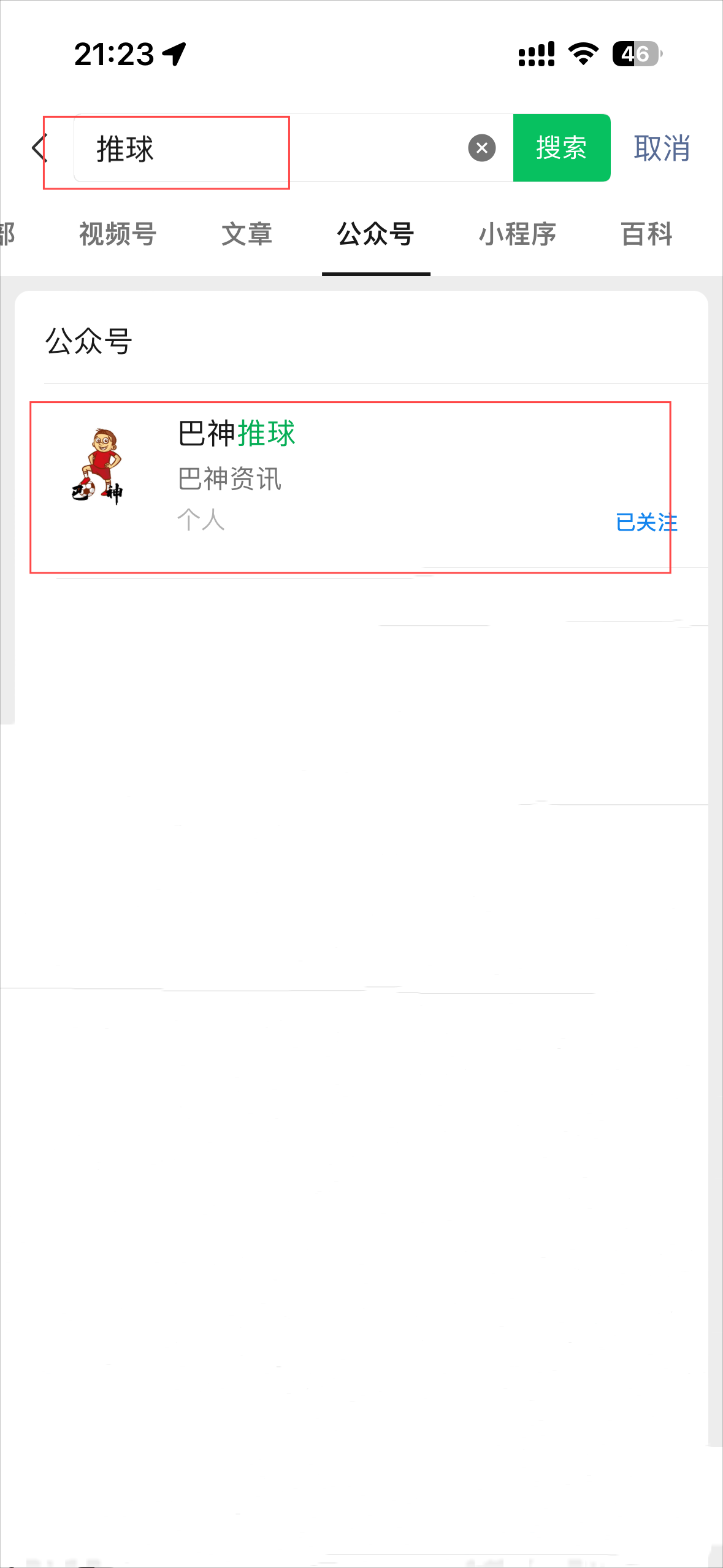Switch to the 百科 tab
The image size is (723, 1568).
coord(646,234)
